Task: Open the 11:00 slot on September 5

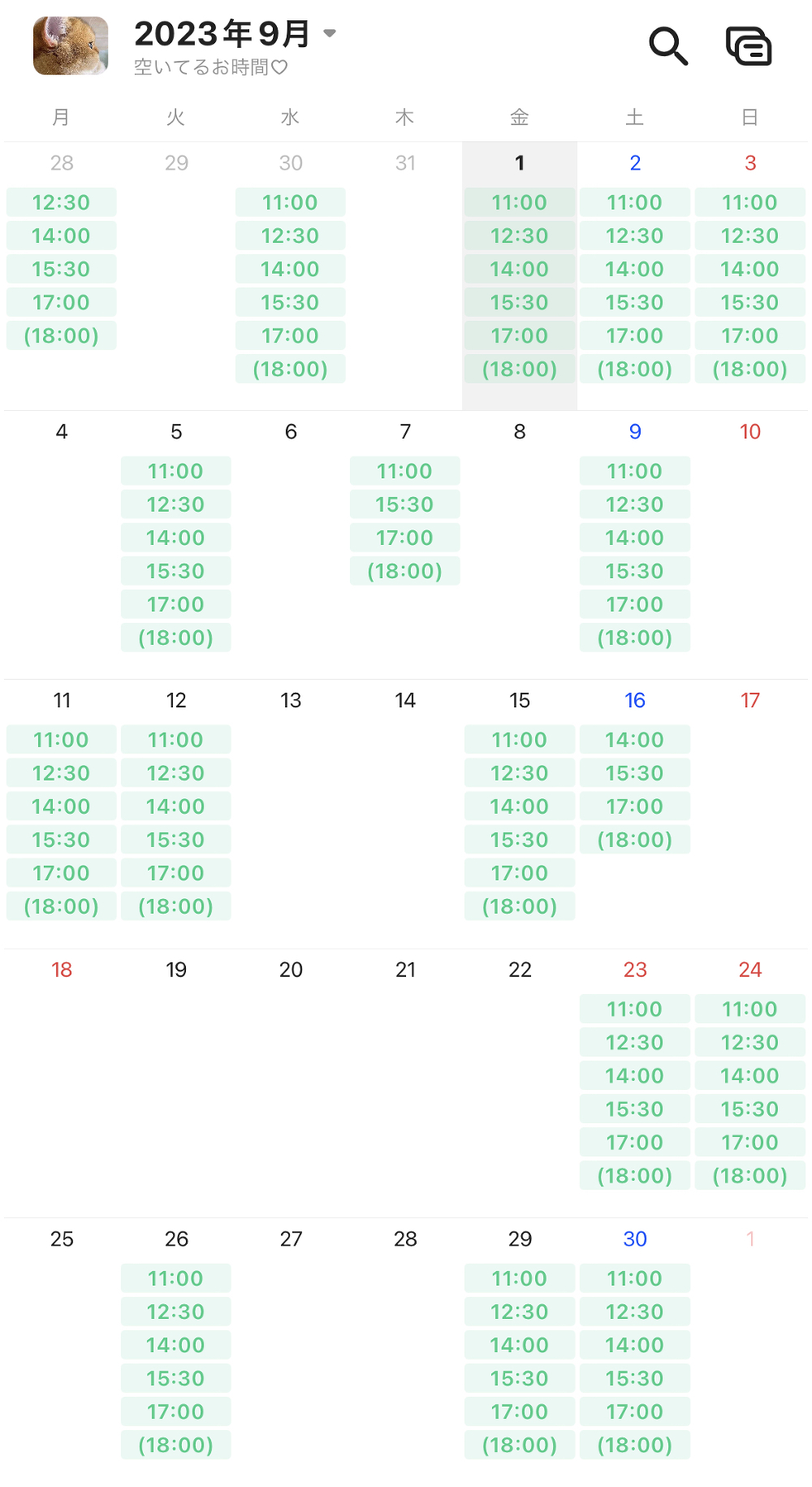Action: [175, 471]
